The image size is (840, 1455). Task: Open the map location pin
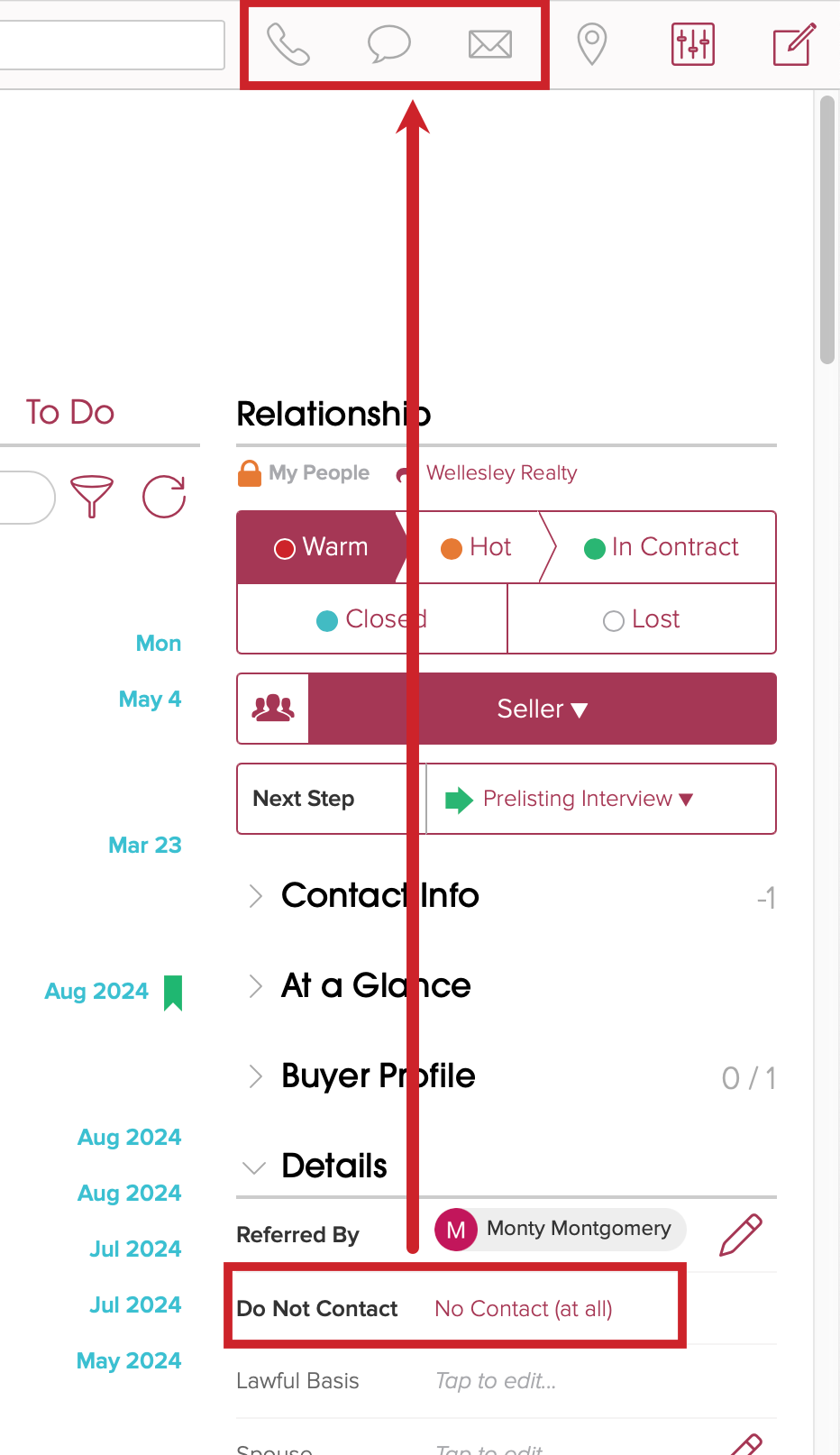(x=592, y=44)
